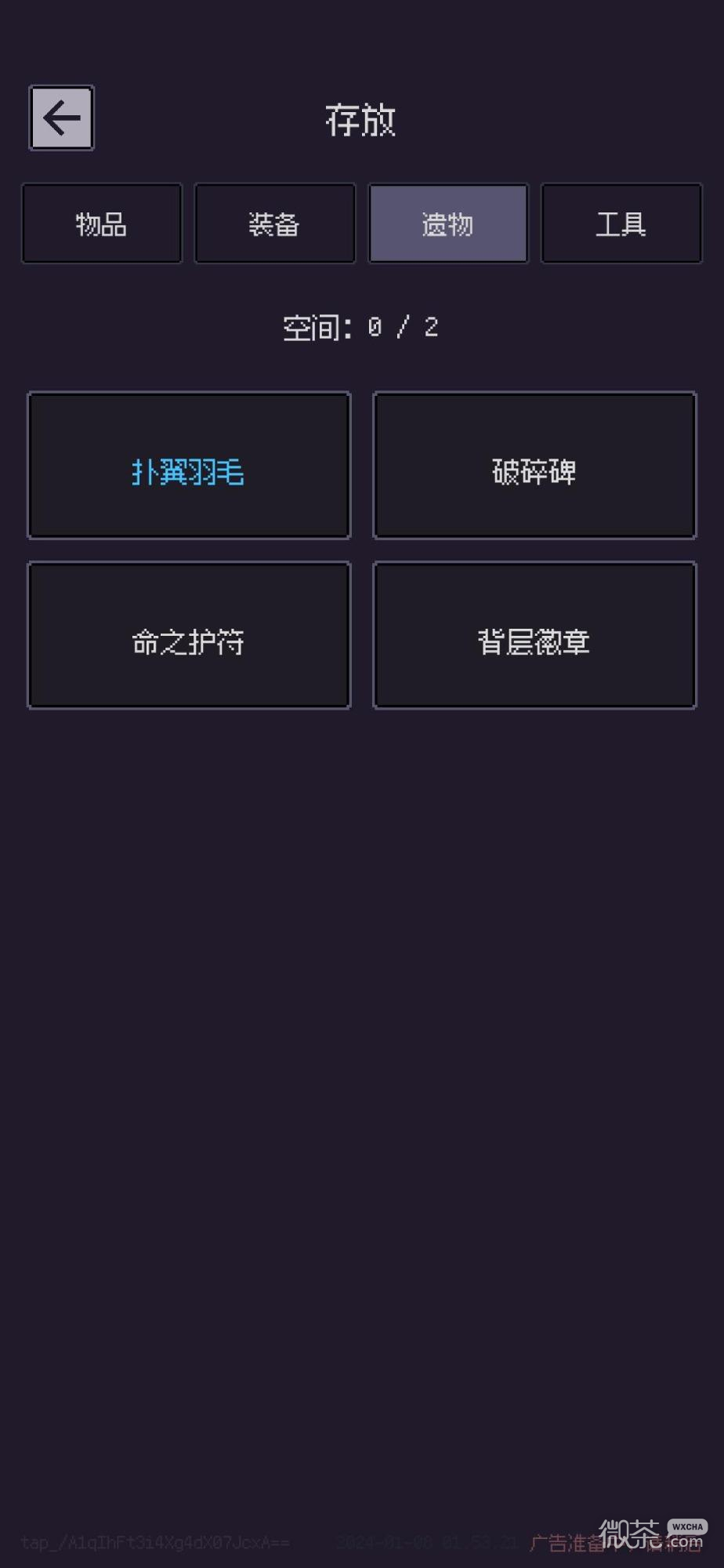Select the 遗物 tab

pos(448,223)
